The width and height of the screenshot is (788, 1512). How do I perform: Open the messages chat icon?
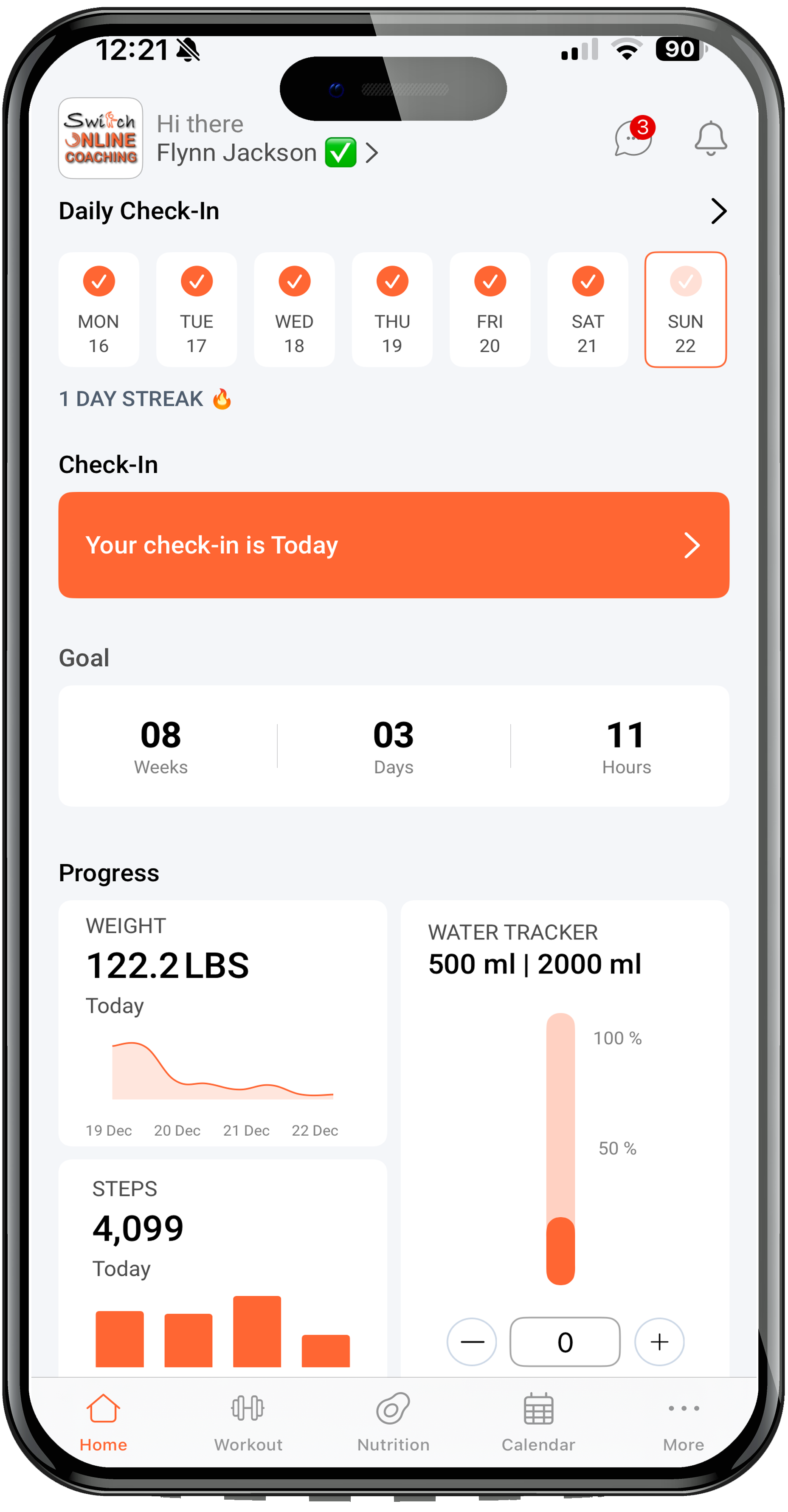pyautogui.click(x=633, y=138)
